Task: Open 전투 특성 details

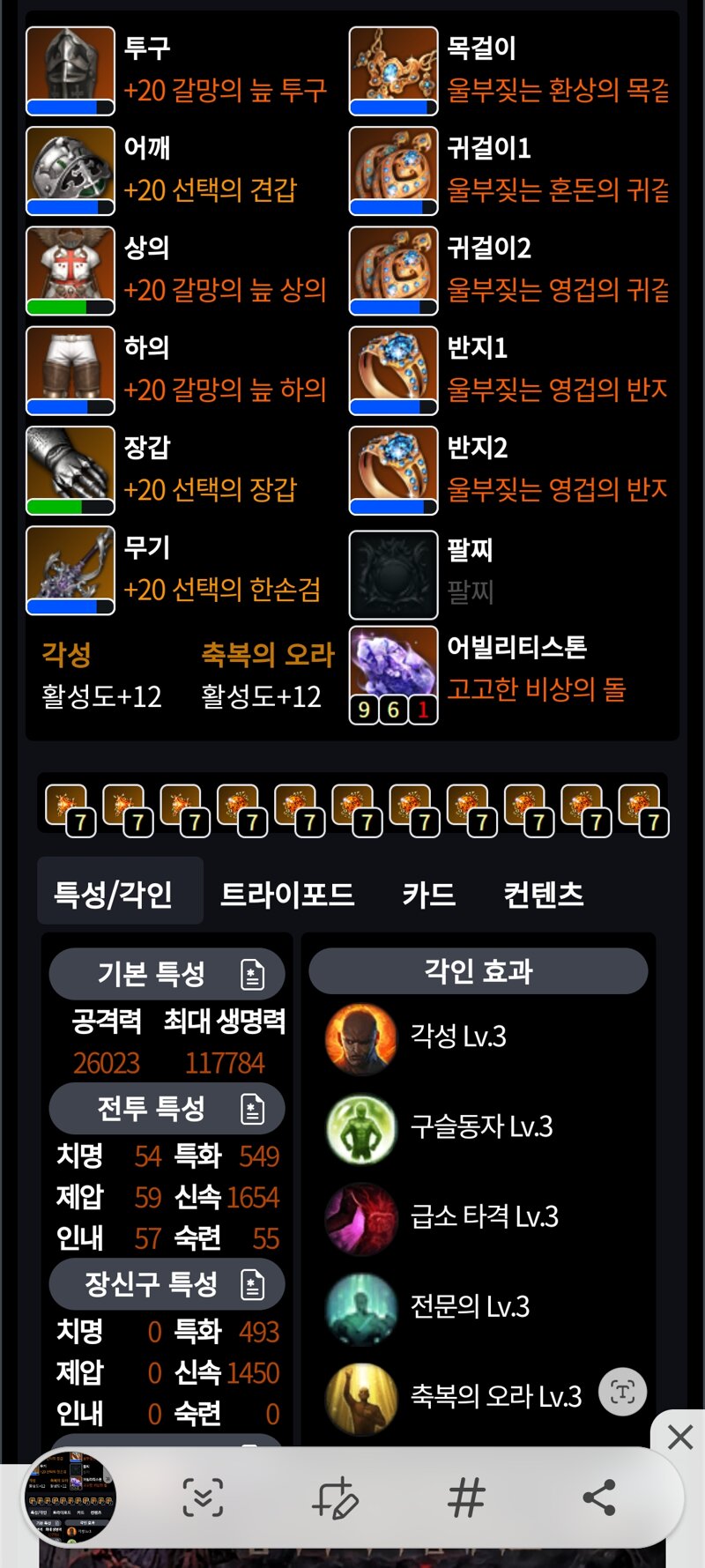Action: [x=253, y=1108]
